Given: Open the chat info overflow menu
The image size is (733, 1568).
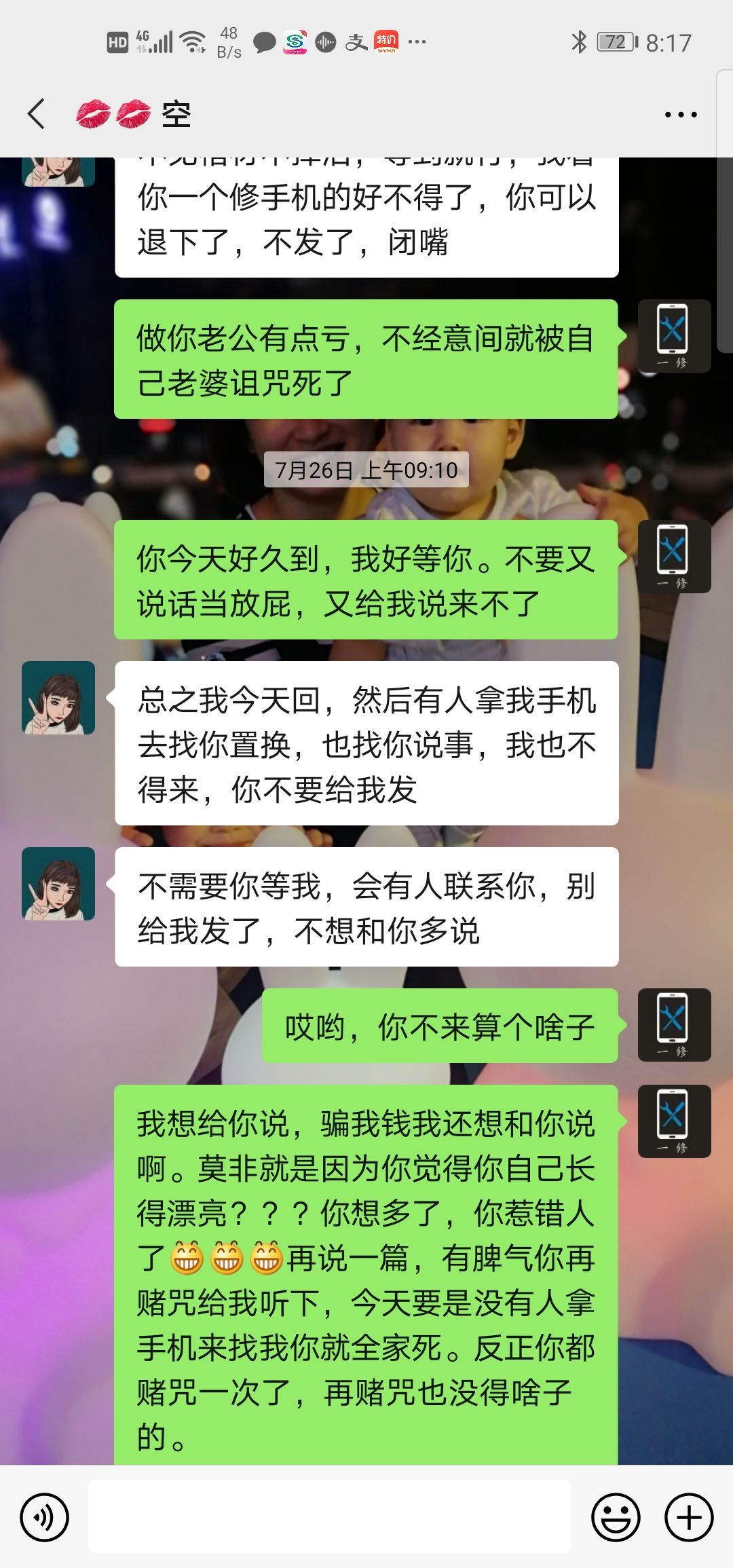Looking at the screenshot, I should [681, 115].
